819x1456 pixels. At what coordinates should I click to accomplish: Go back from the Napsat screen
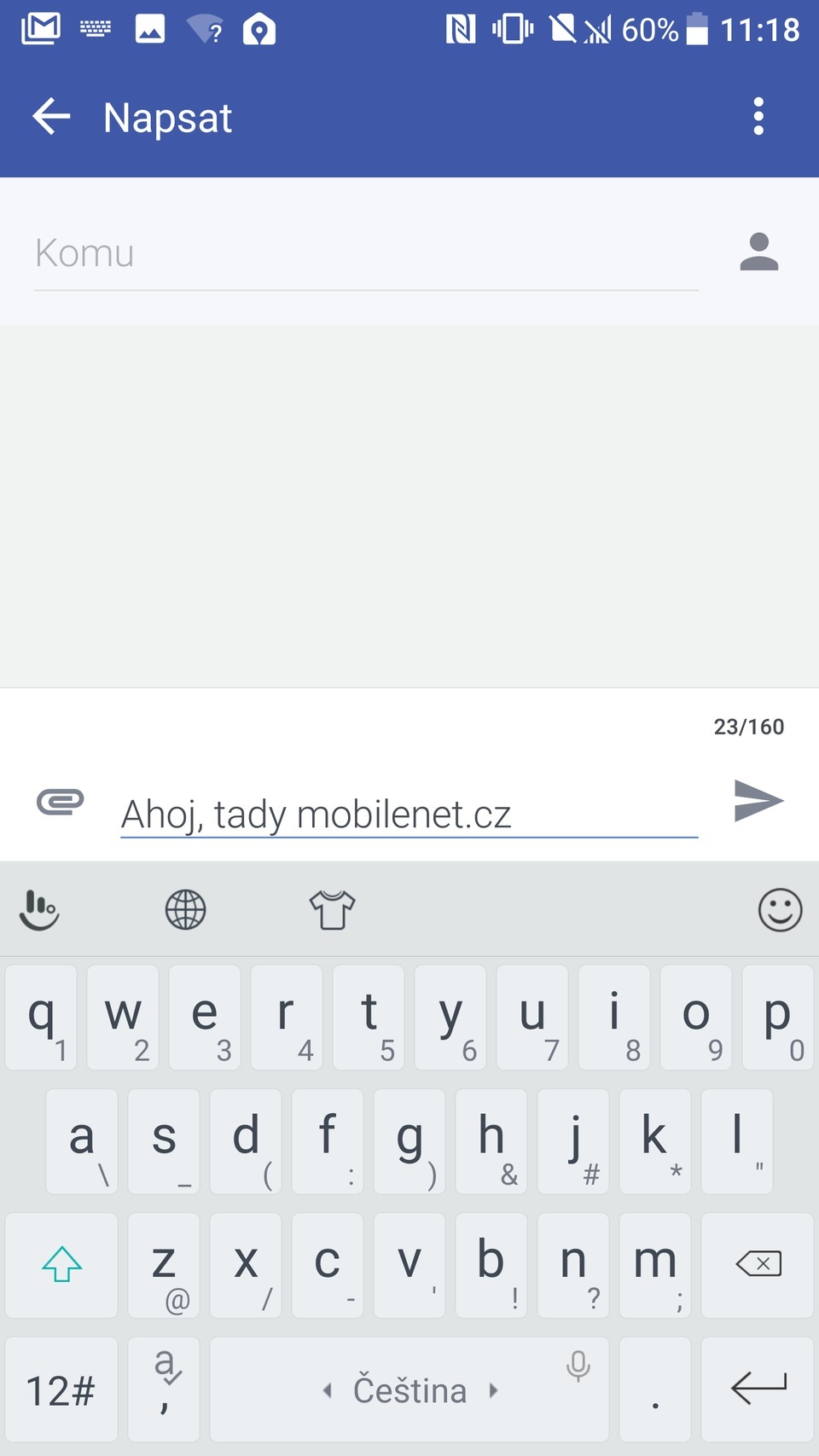point(51,117)
